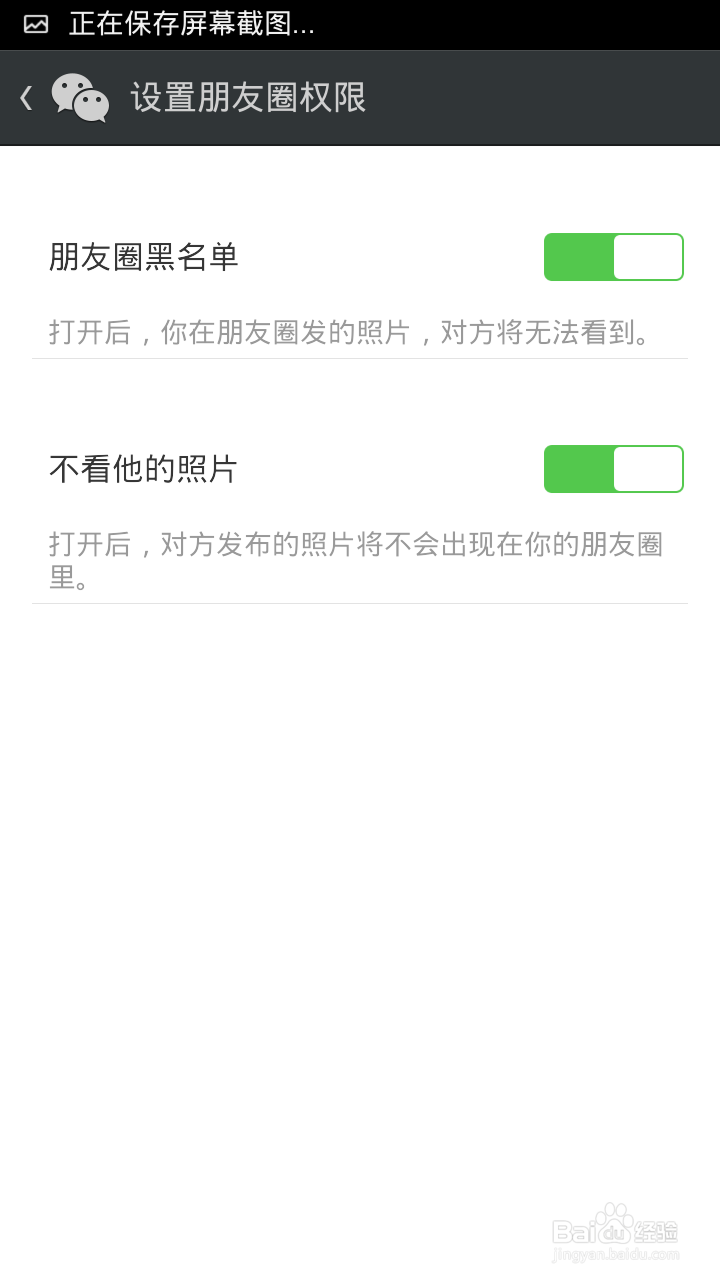This screenshot has width=720, height=1280.
Task: Click the back chevron in the title bar
Action: click(24, 97)
